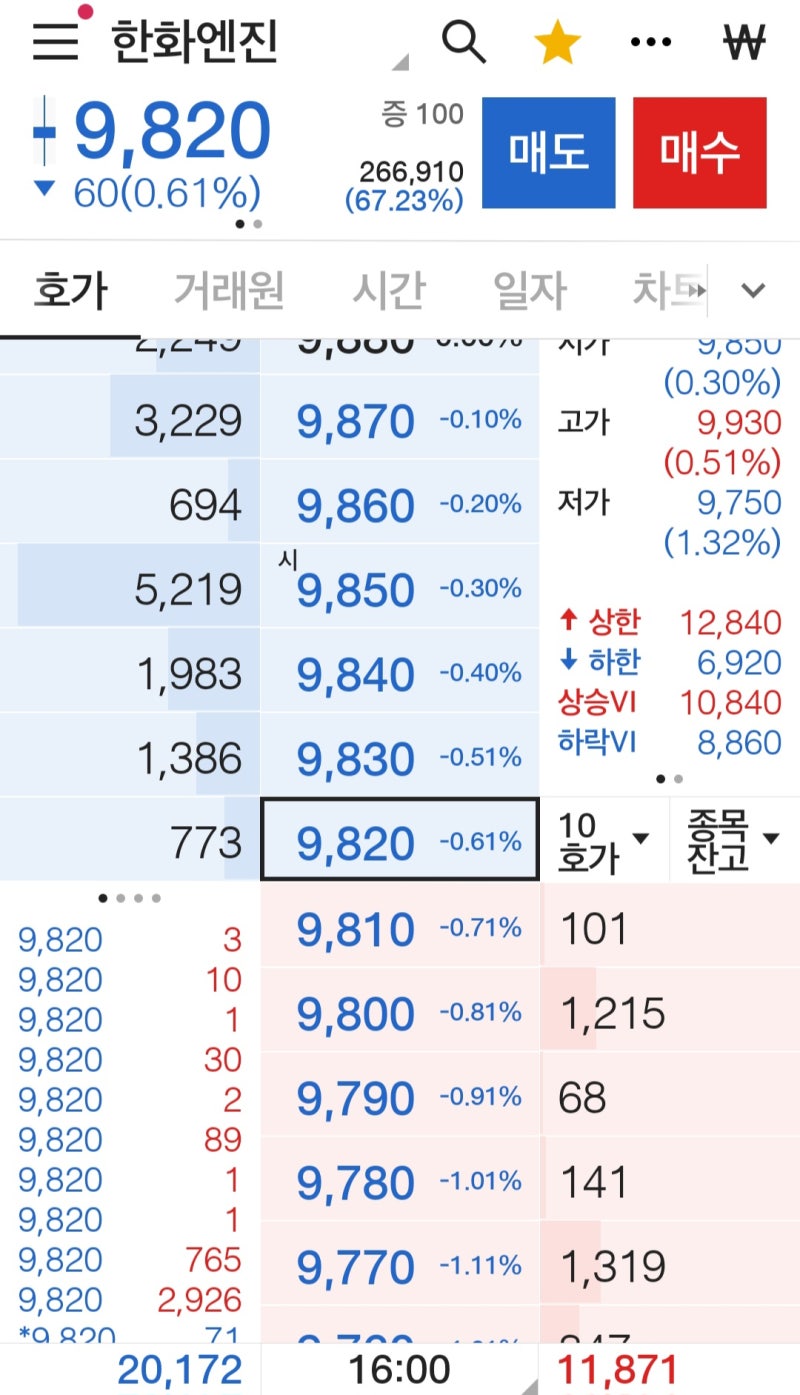This screenshot has height=1395, width=800.
Task: Tap the won currency icon
Action: click(744, 41)
